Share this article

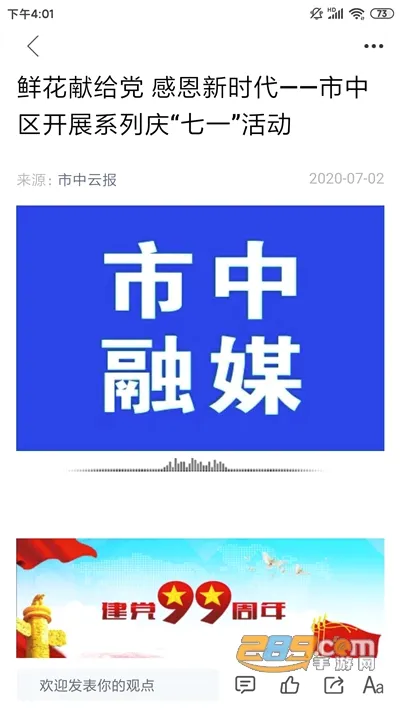(333, 685)
